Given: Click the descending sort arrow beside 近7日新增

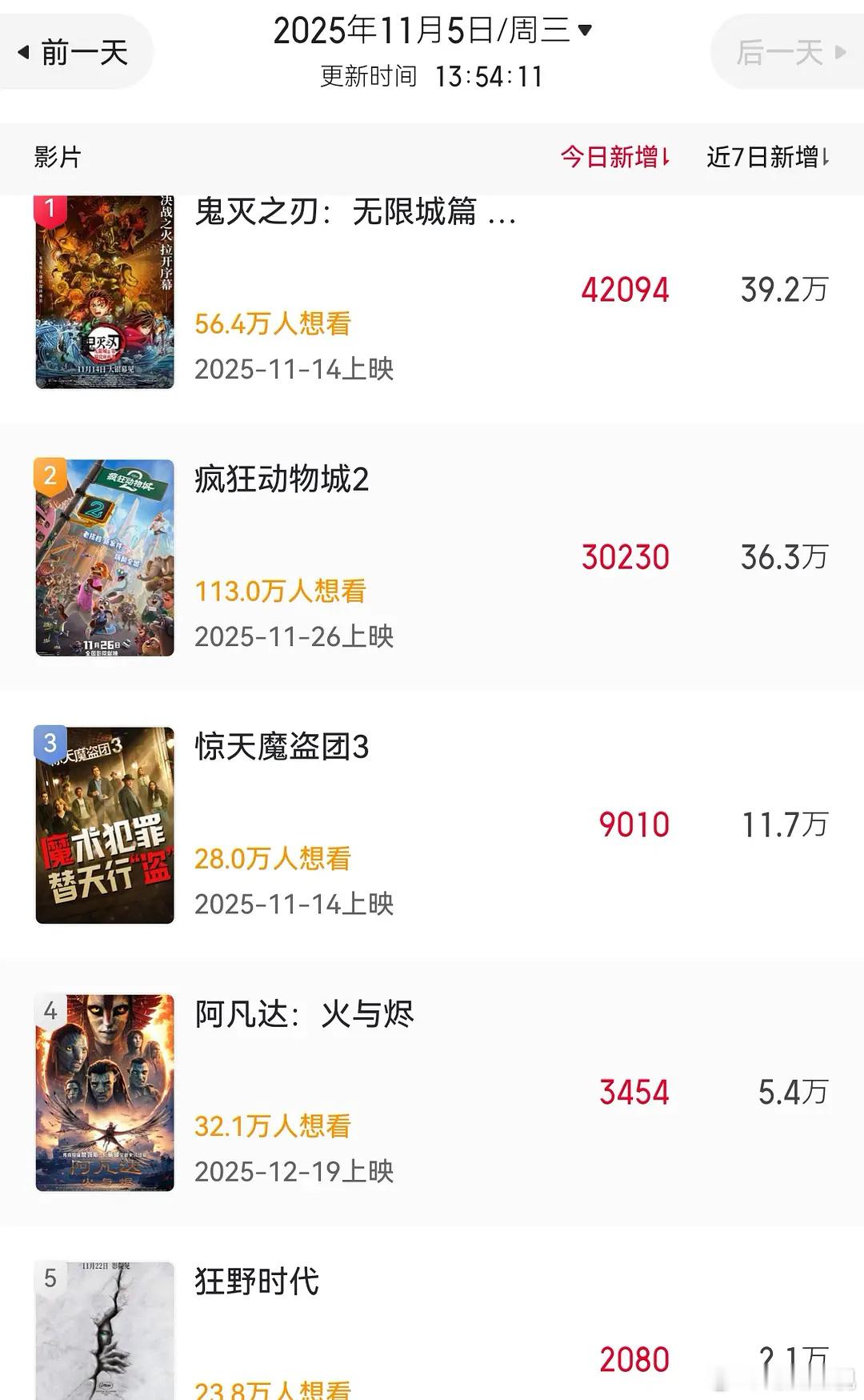Looking at the screenshot, I should (x=828, y=159).
